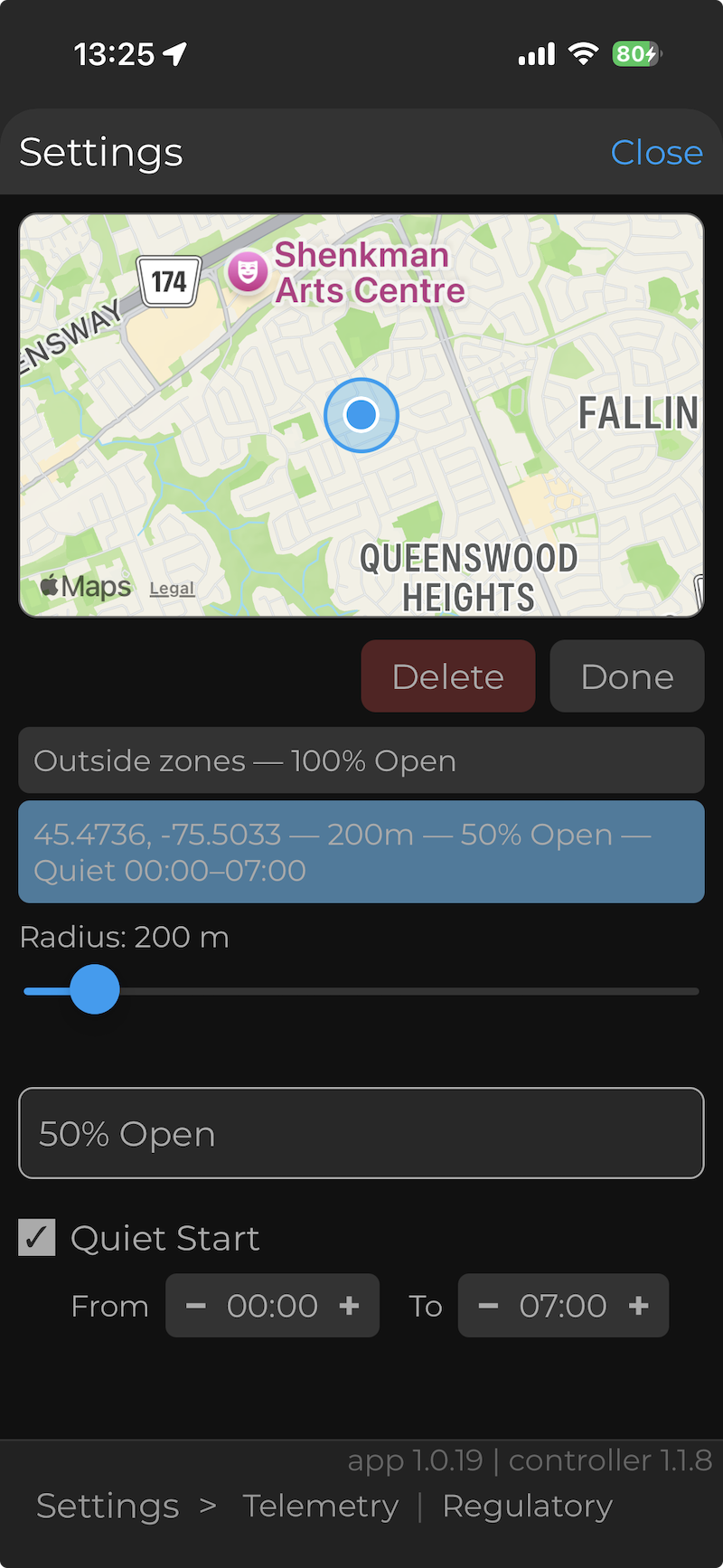Go to Settings in the bottom breadcrumb
The height and width of the screenshot is (1568, 723).
point(108,1507)
